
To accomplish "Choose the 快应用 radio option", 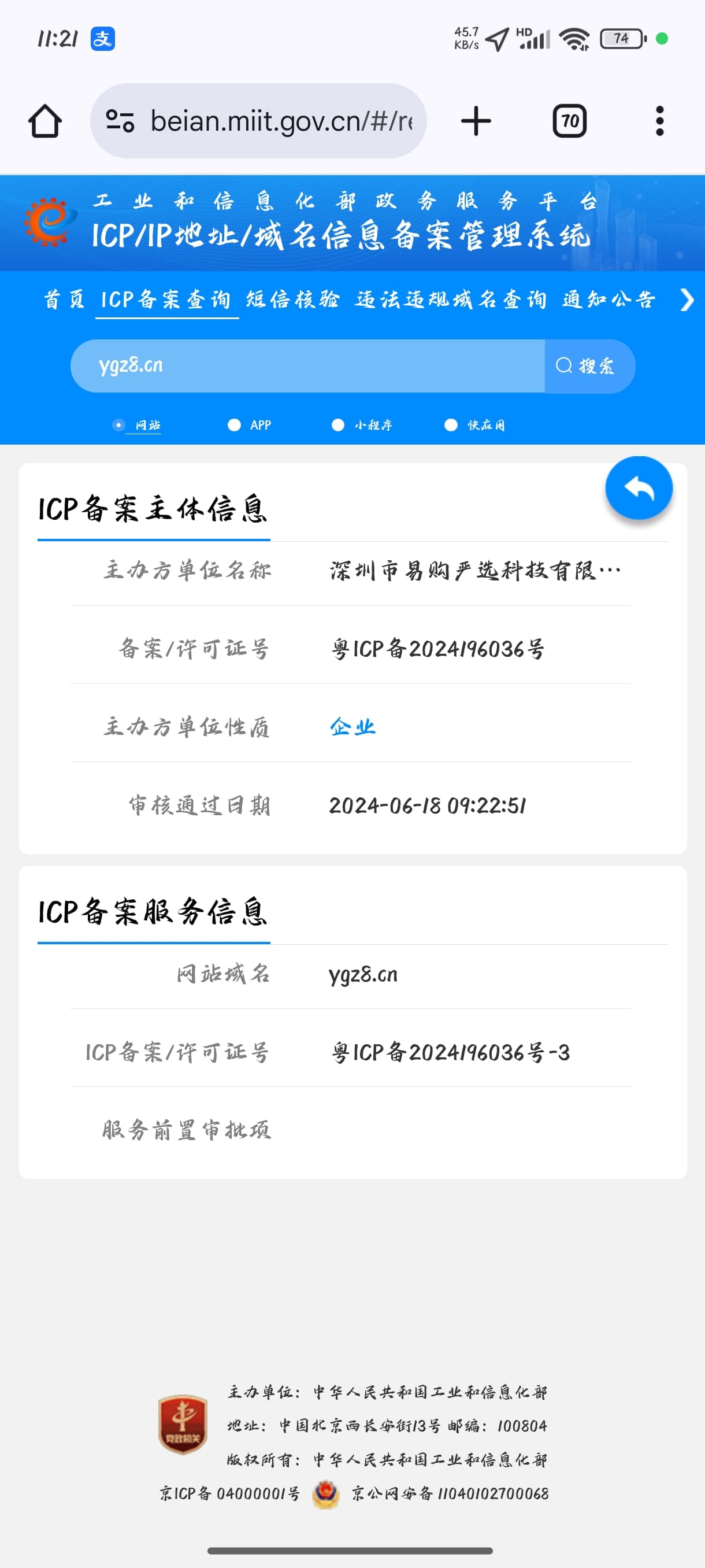I will point(474,425).
